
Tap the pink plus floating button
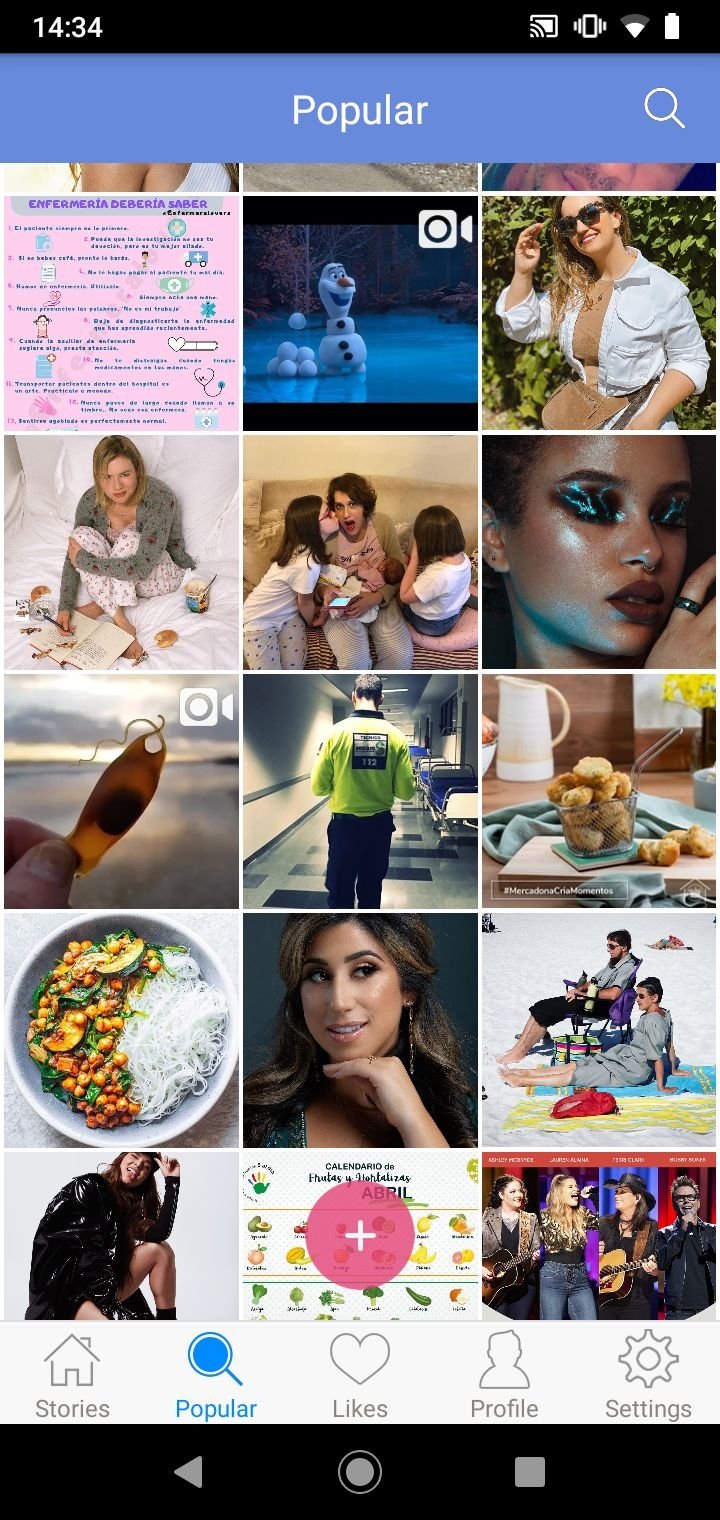[360, 1236]
